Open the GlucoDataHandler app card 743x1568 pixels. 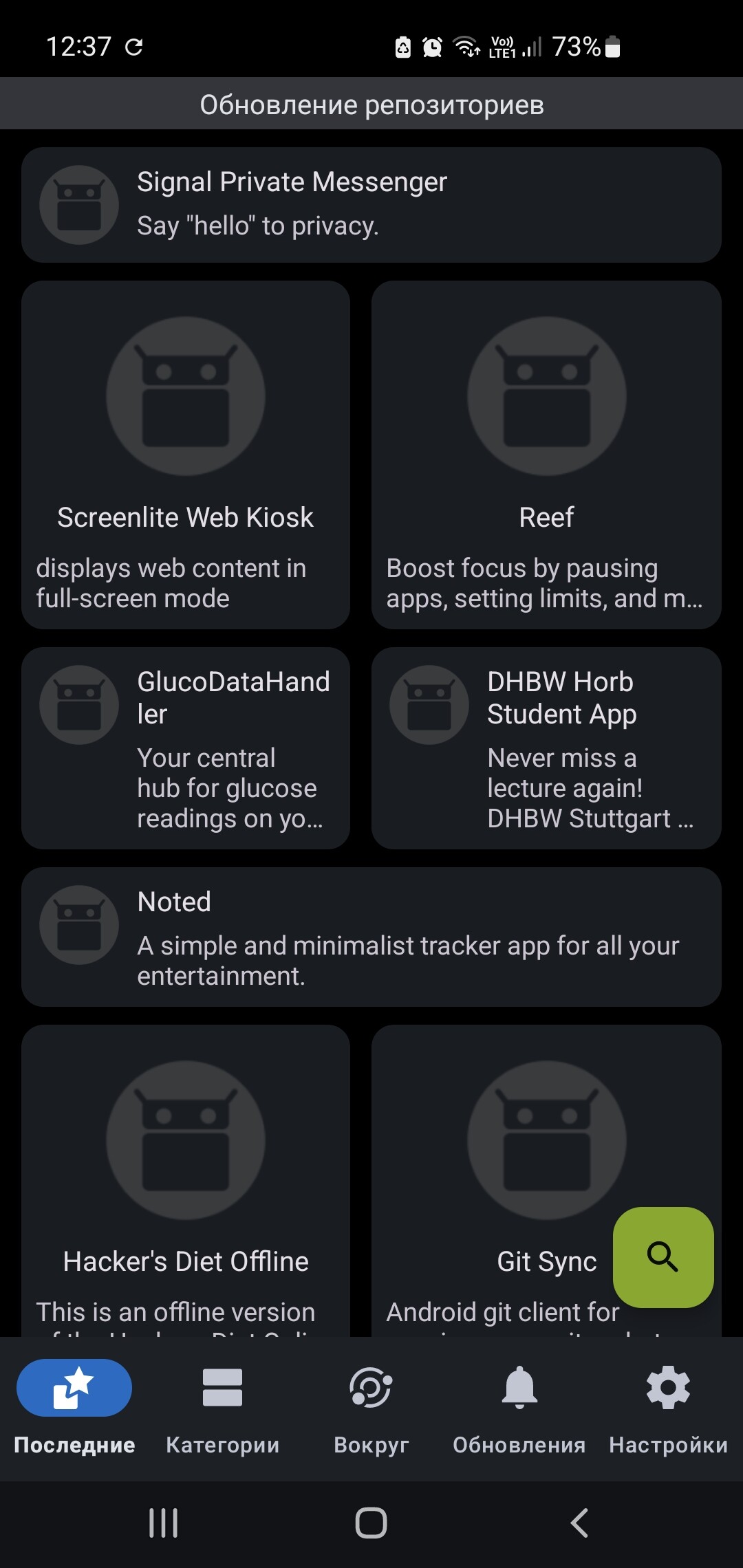point(186,748)
